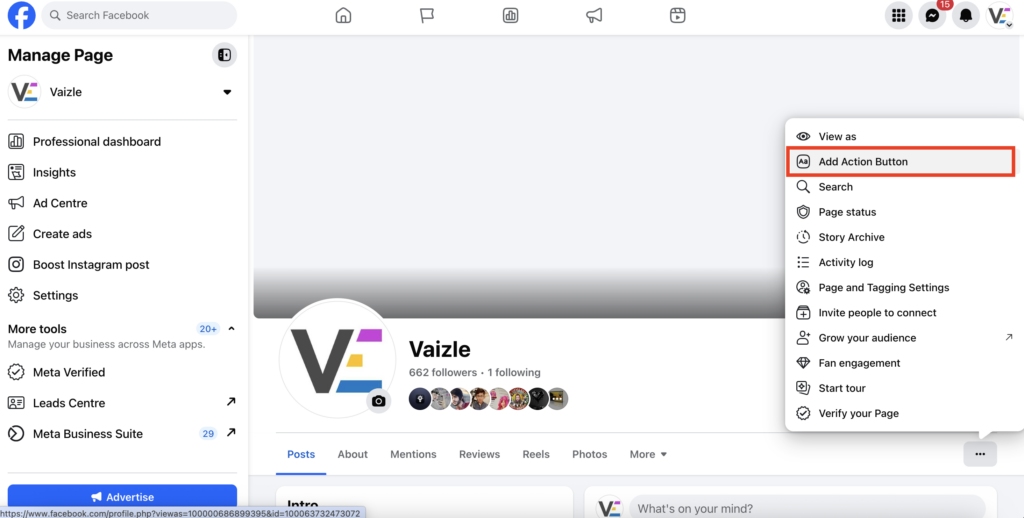Switch to the Photos tab
Screen dimensions: 1024x518
coord(589,454)
